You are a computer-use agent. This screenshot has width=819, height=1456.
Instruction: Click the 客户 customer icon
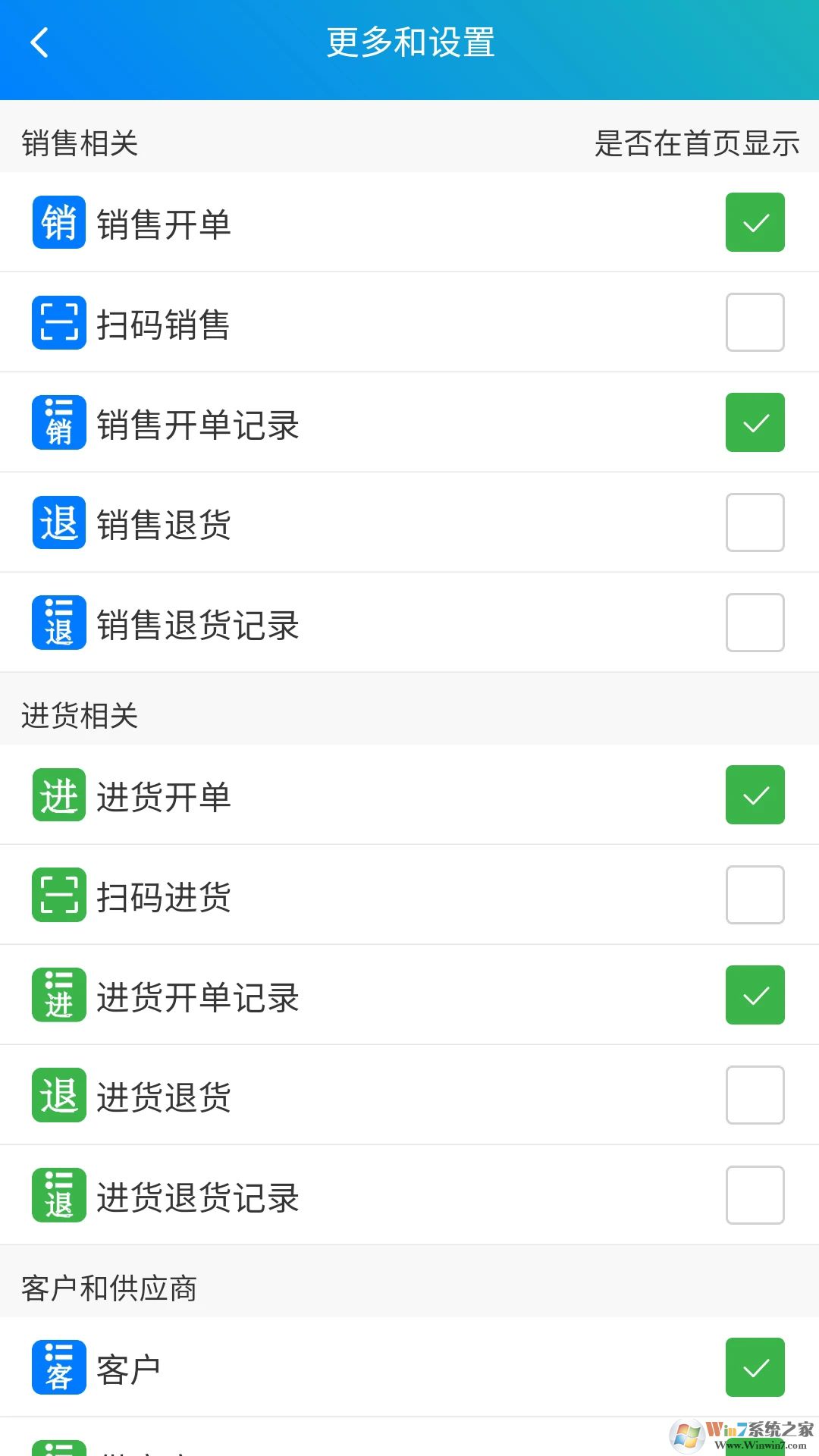click(x=58, y=1367)
